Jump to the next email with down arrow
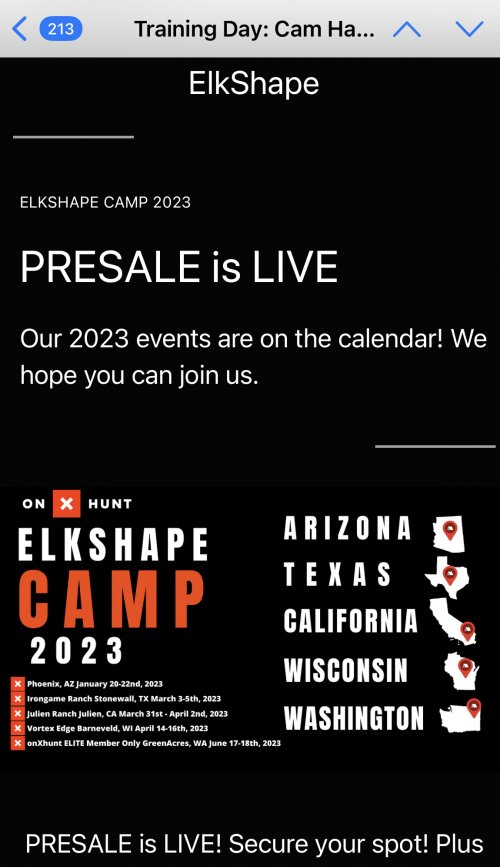 pyautogui.click(x=470, y=29)
